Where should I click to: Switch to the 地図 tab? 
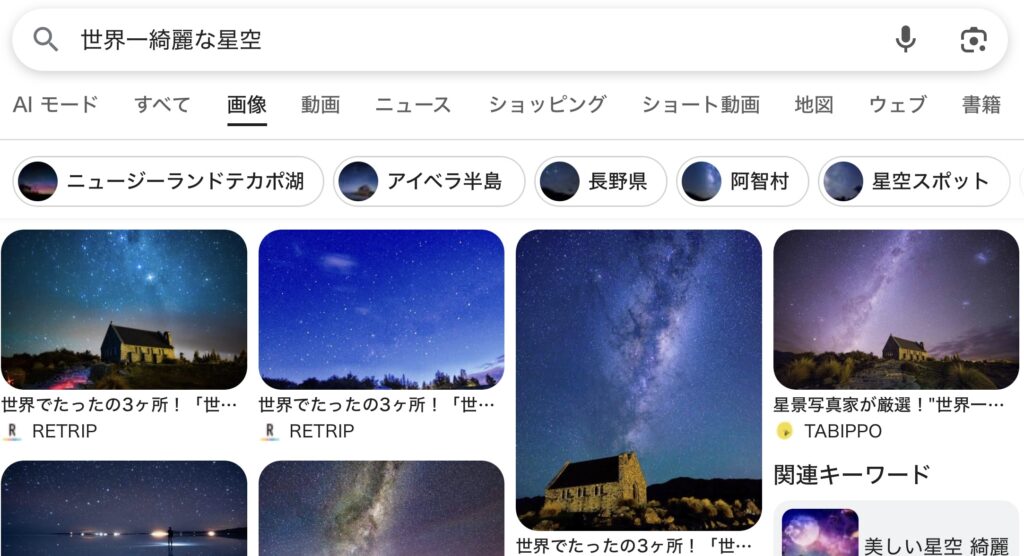(814, 104)
